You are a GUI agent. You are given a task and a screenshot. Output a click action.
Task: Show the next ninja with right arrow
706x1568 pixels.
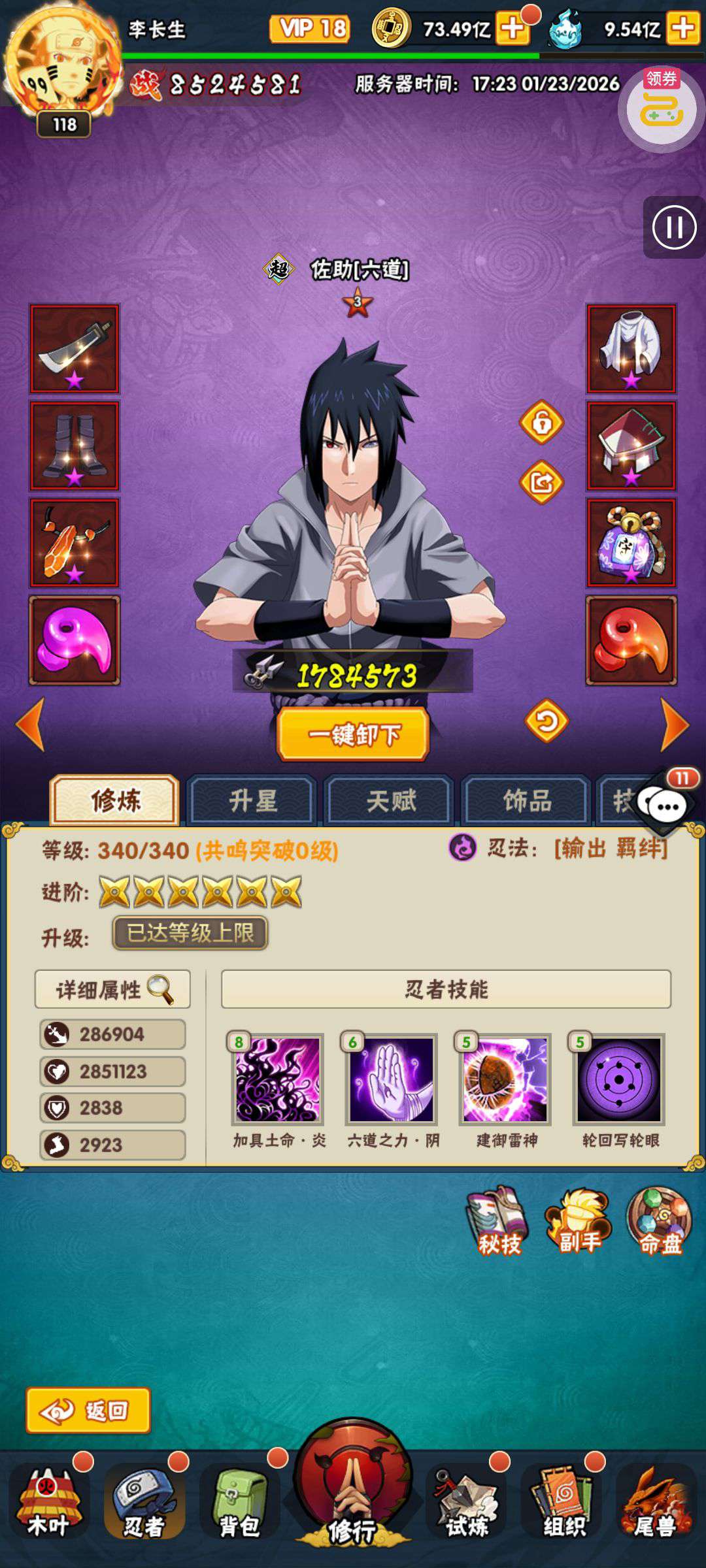pos(675,725)
